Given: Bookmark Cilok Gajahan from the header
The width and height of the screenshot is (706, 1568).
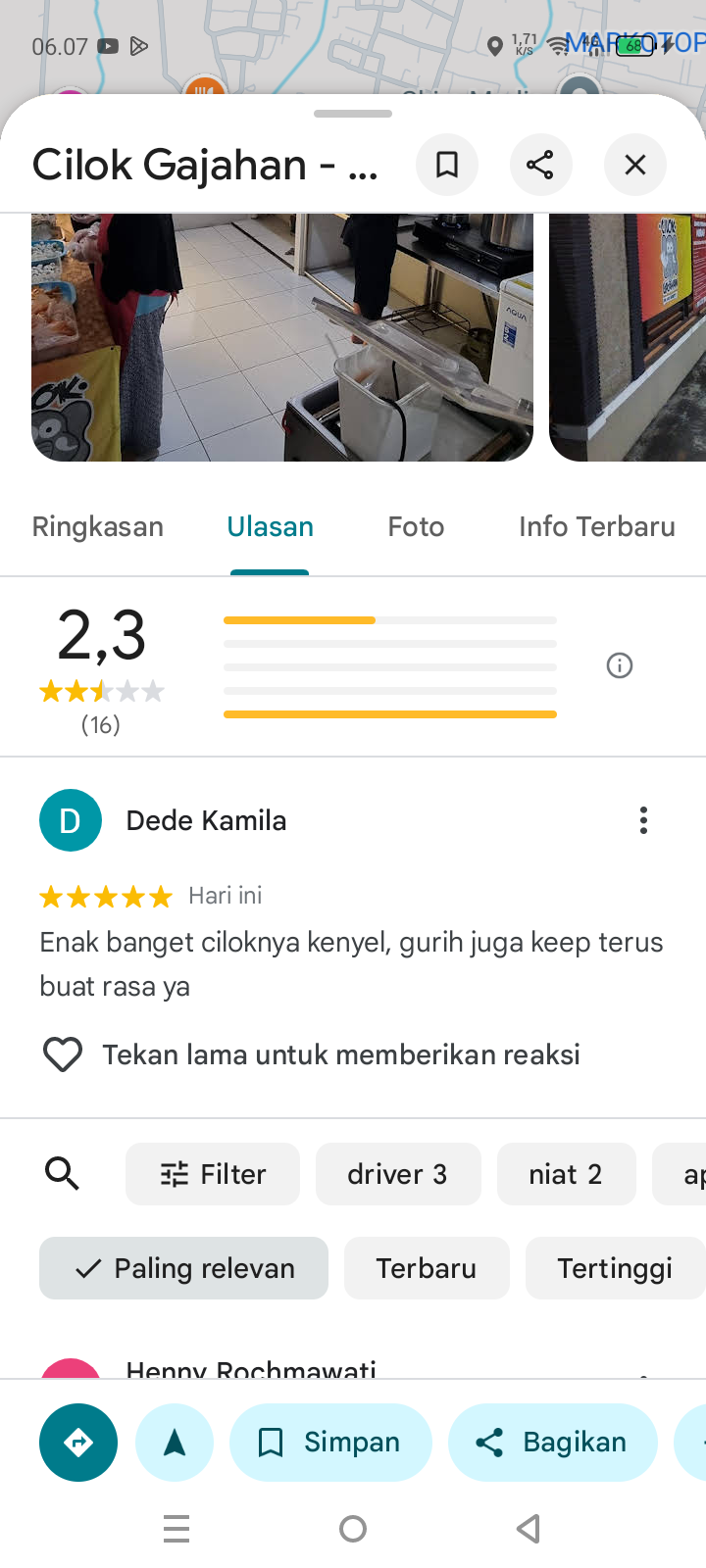Looking at the screenshot, I should (x=447, y=165).
